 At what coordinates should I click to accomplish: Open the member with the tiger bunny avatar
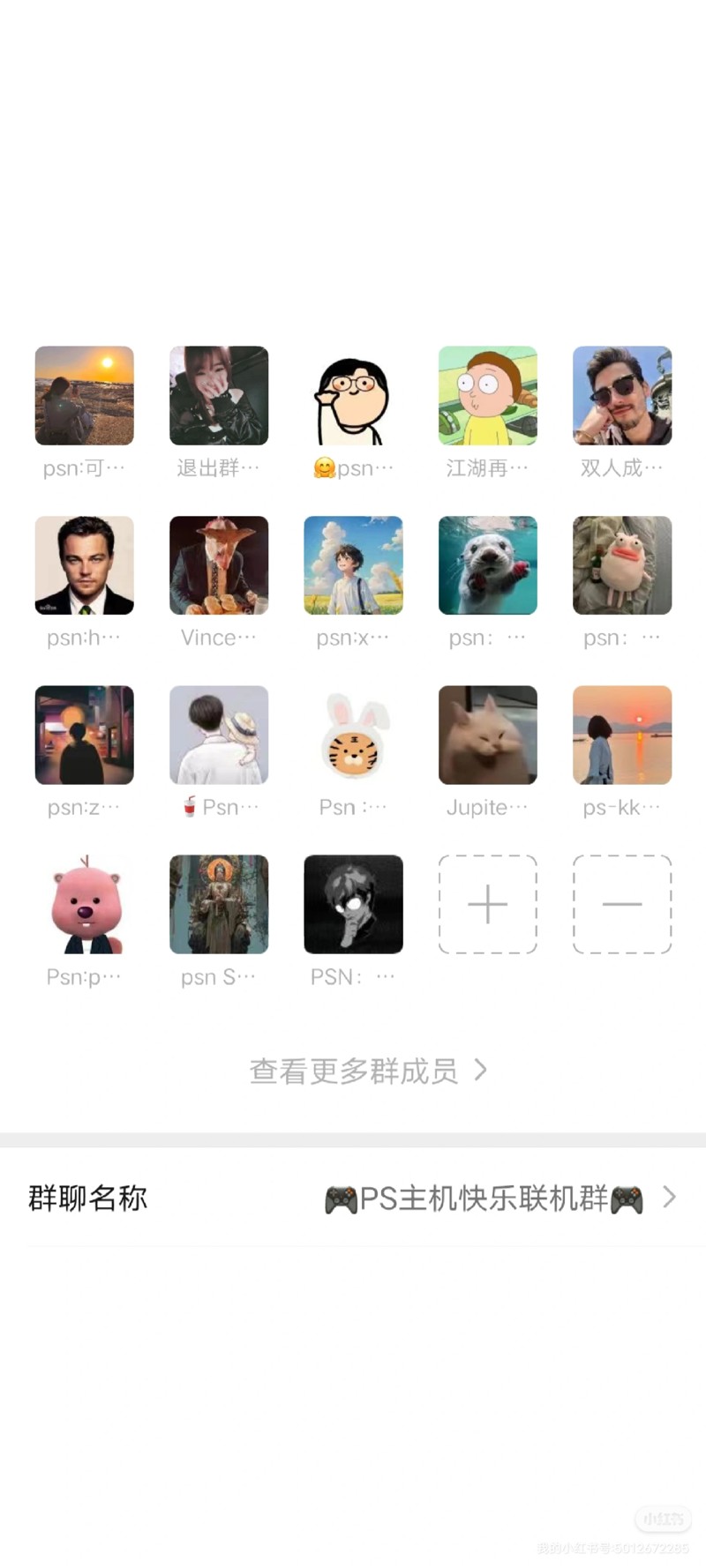pos(353,735)
